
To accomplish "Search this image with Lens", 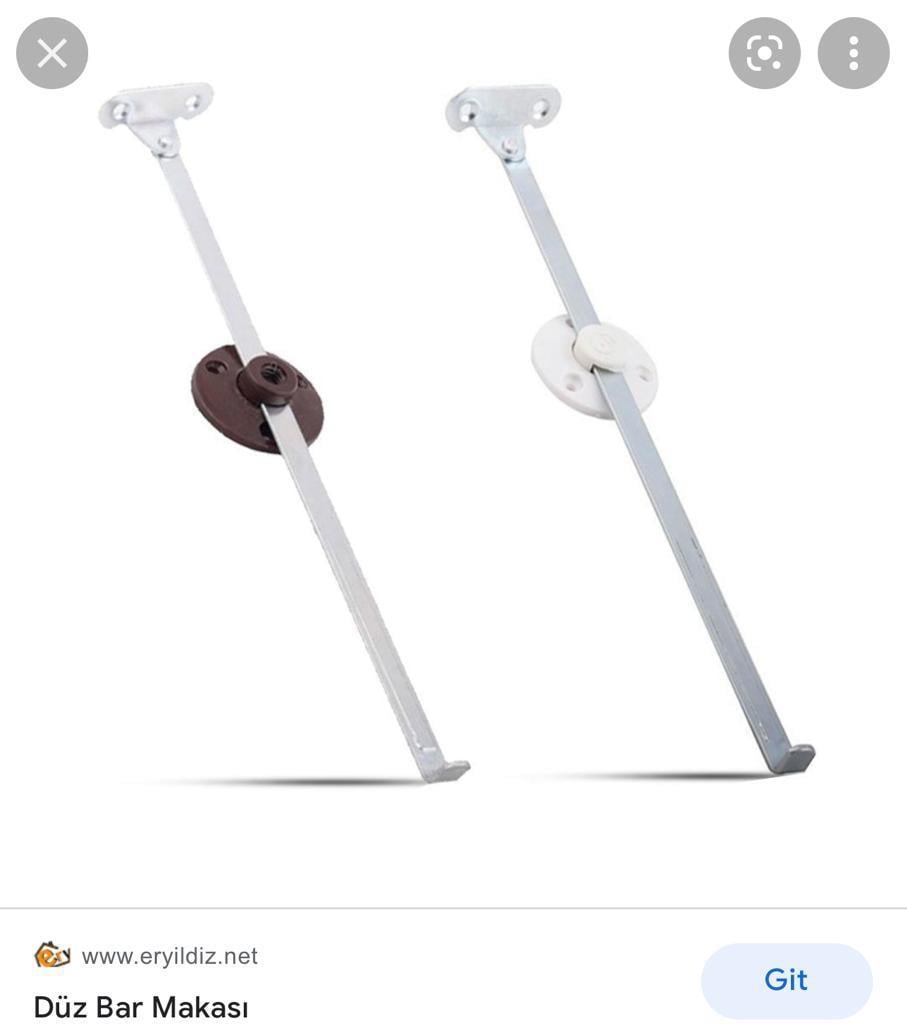I will tap(764, 53).
